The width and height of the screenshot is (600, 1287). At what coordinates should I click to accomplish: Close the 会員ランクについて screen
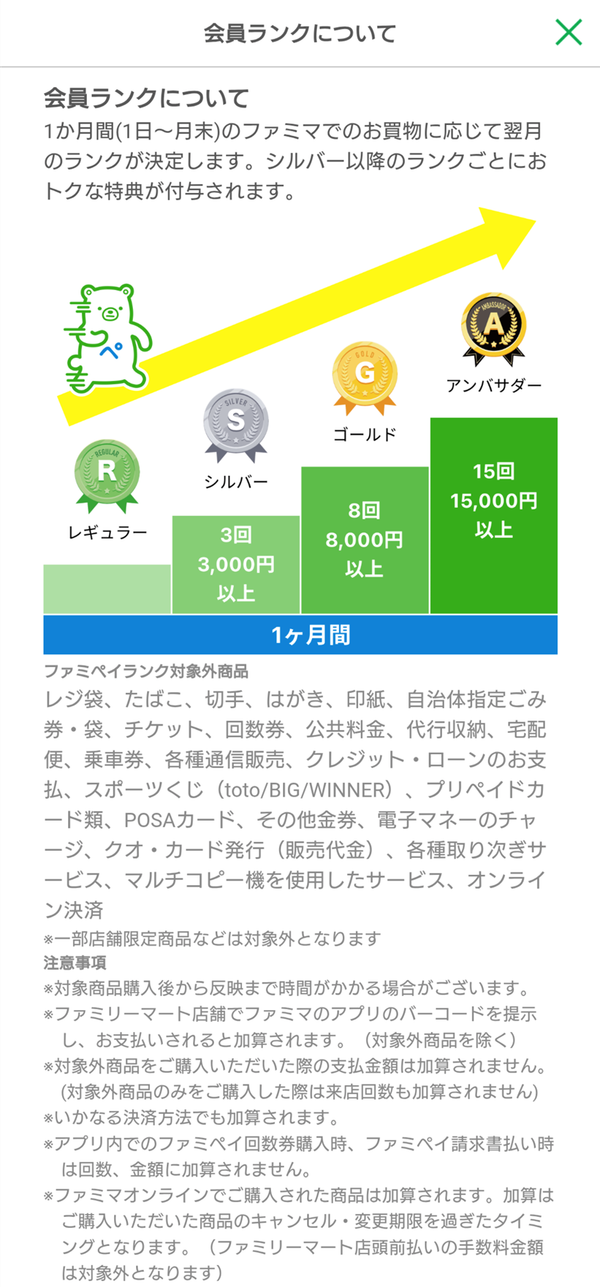568,33
